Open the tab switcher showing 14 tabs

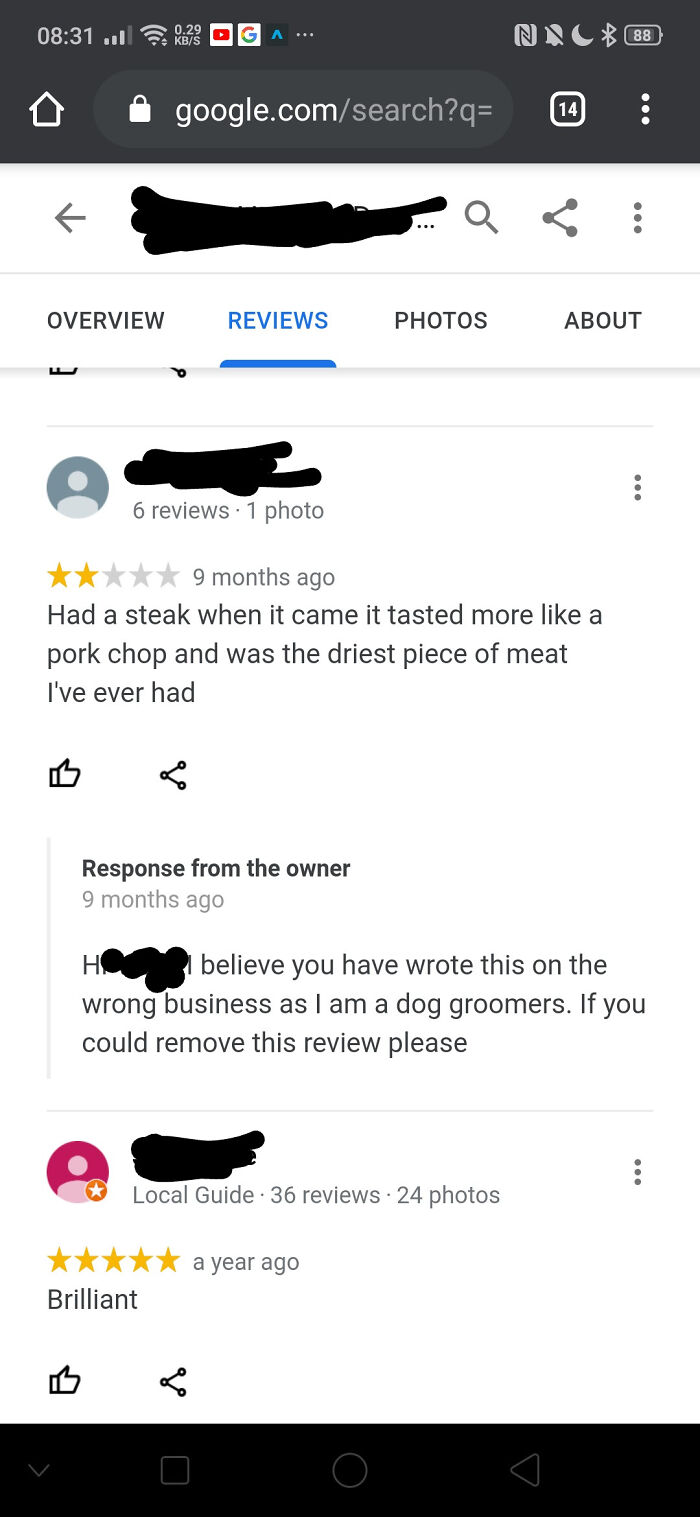(567, 109)
